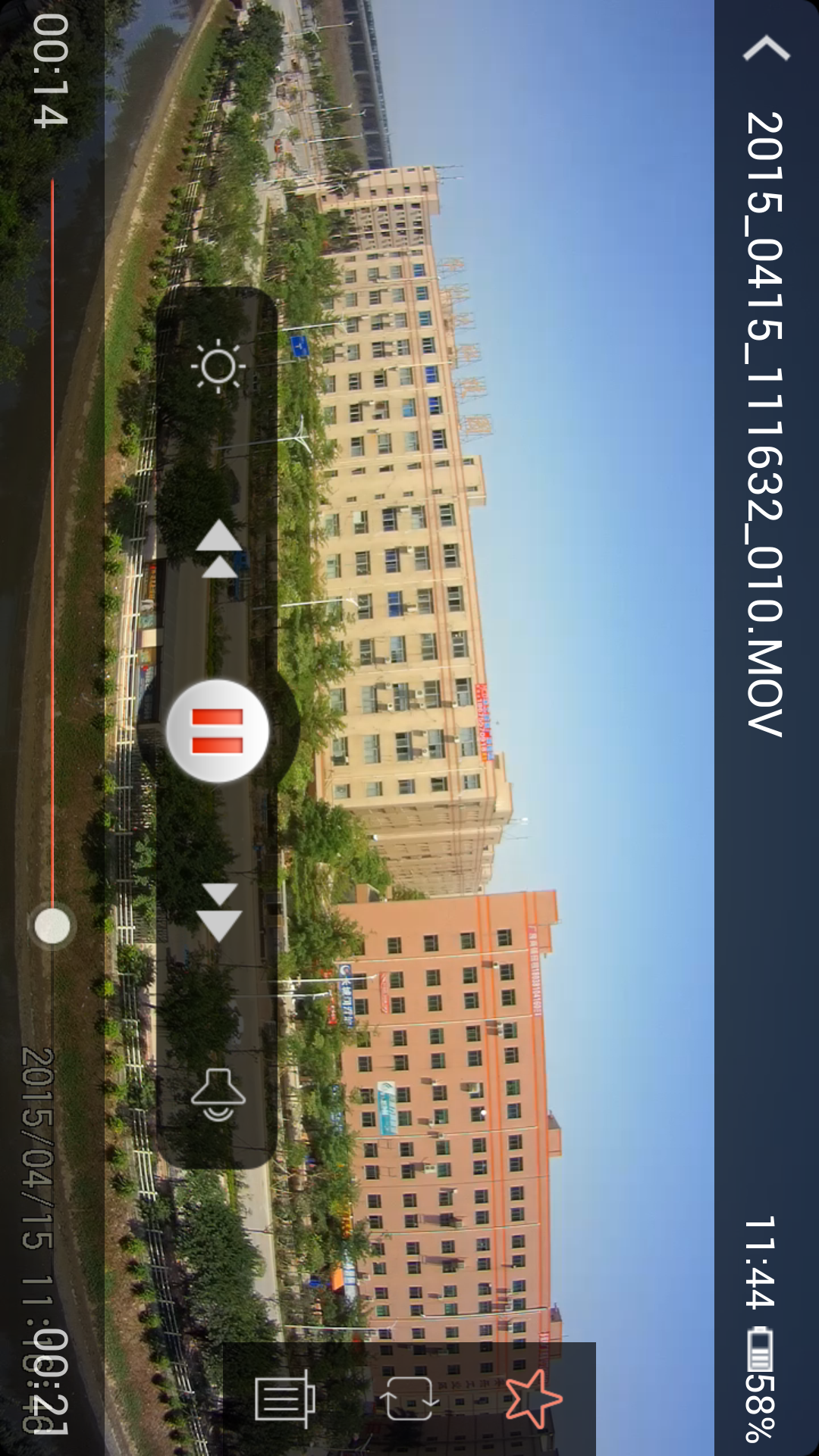Viewport: 819px width, 1456px height.
Task: Rewind the video
Action: click(219, 550)
